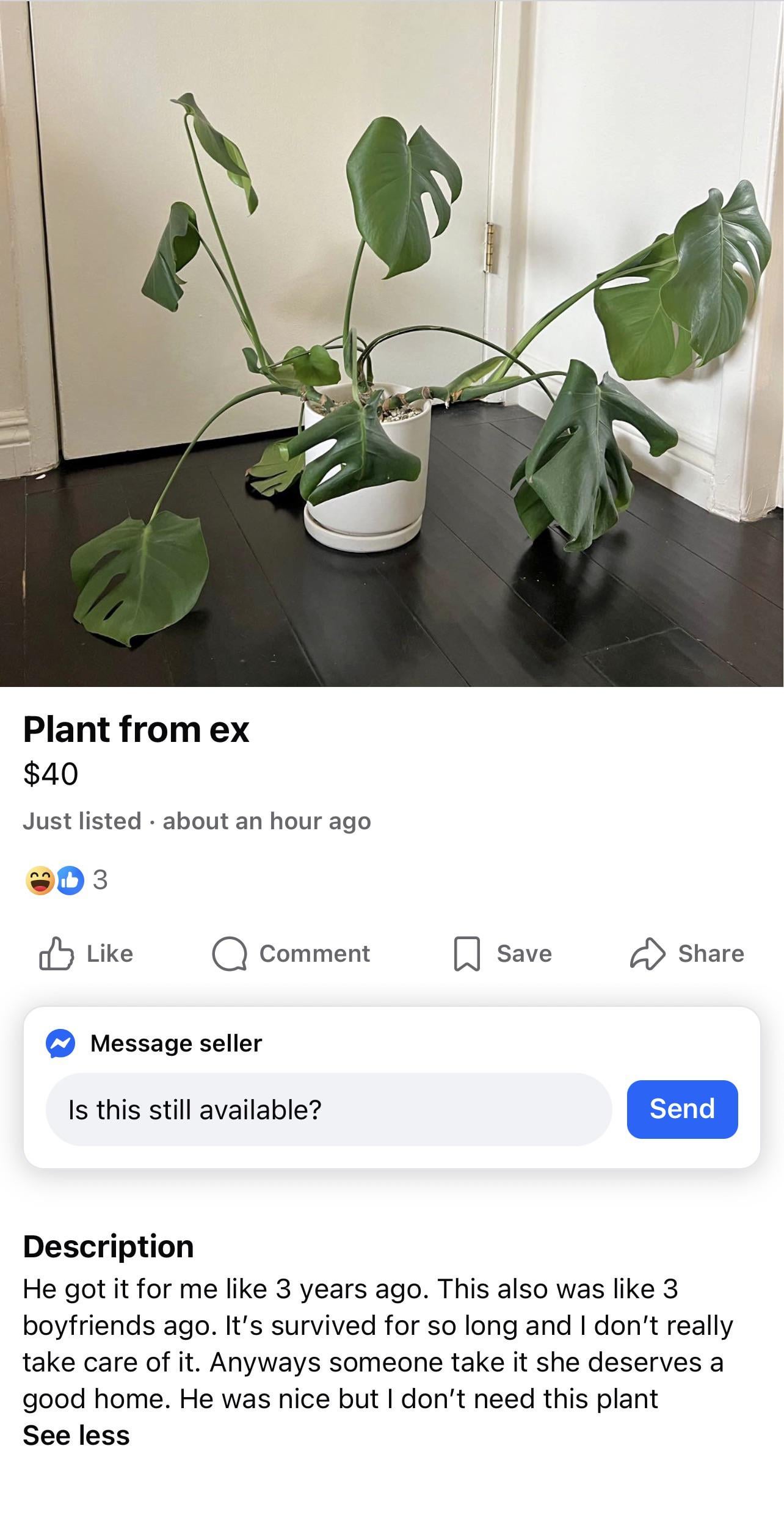
Task: View who reacted to this listing
Action: (x=66, y=880)
